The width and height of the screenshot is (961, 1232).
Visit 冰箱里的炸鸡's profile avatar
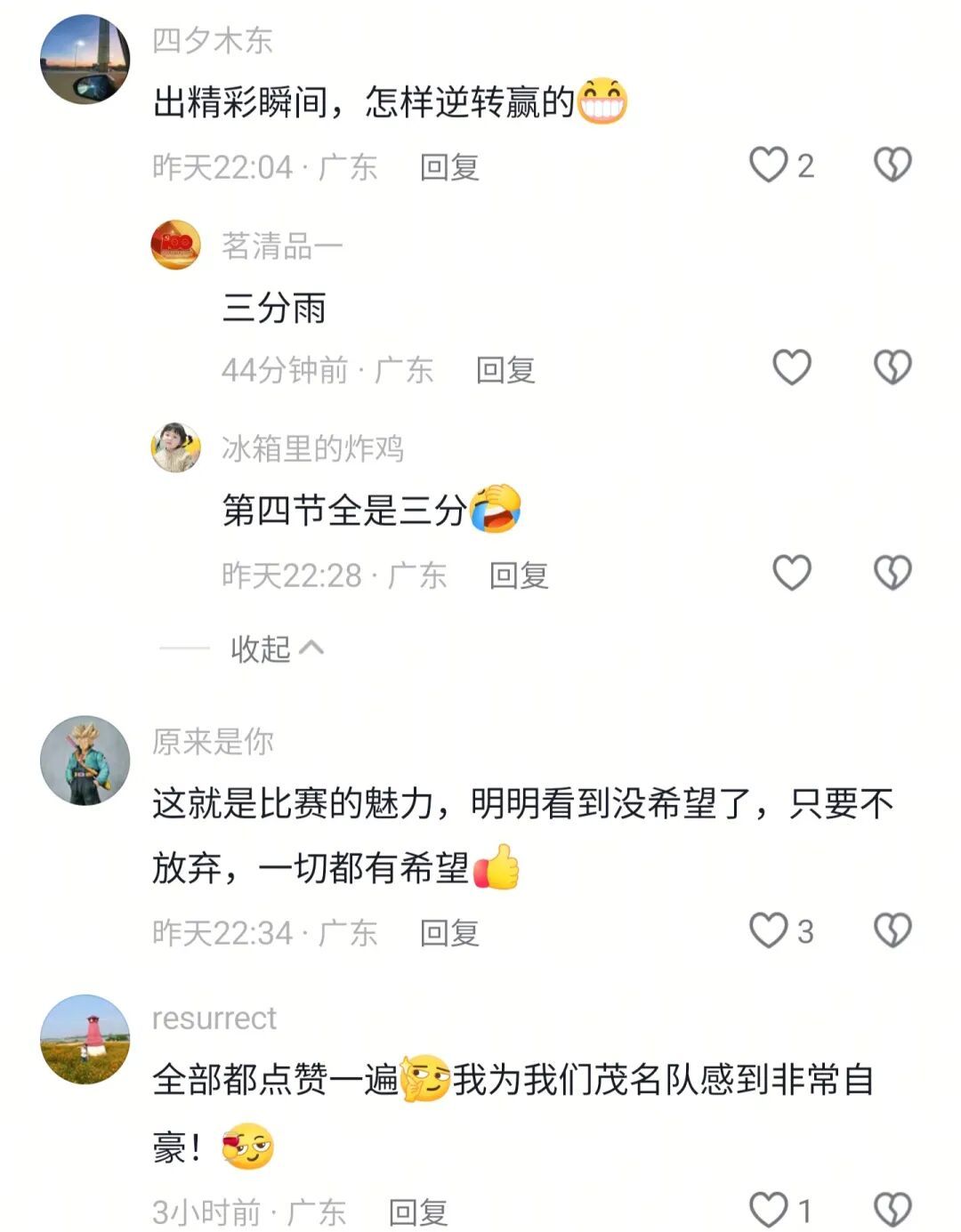[175, 447]
